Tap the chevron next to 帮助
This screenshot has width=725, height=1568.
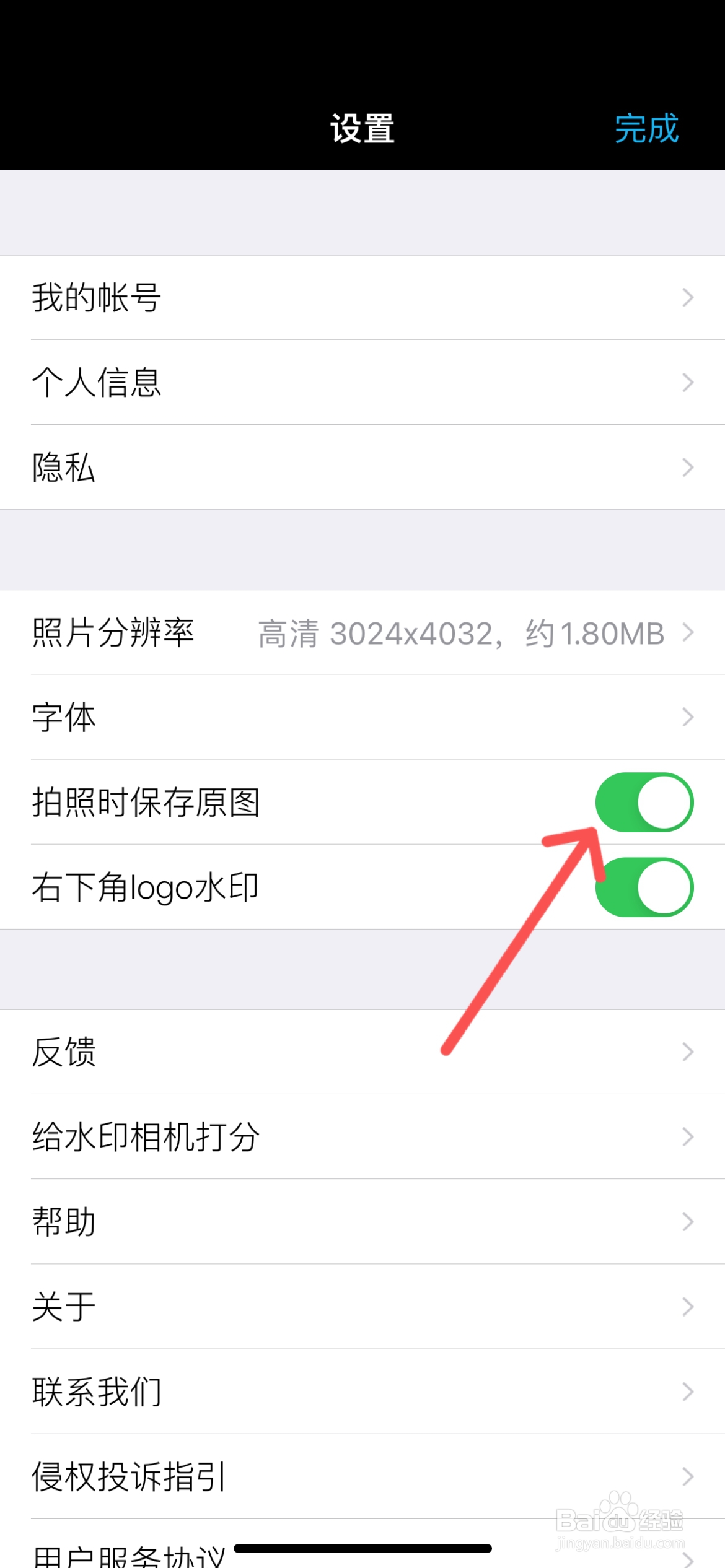coord(687,1221)
